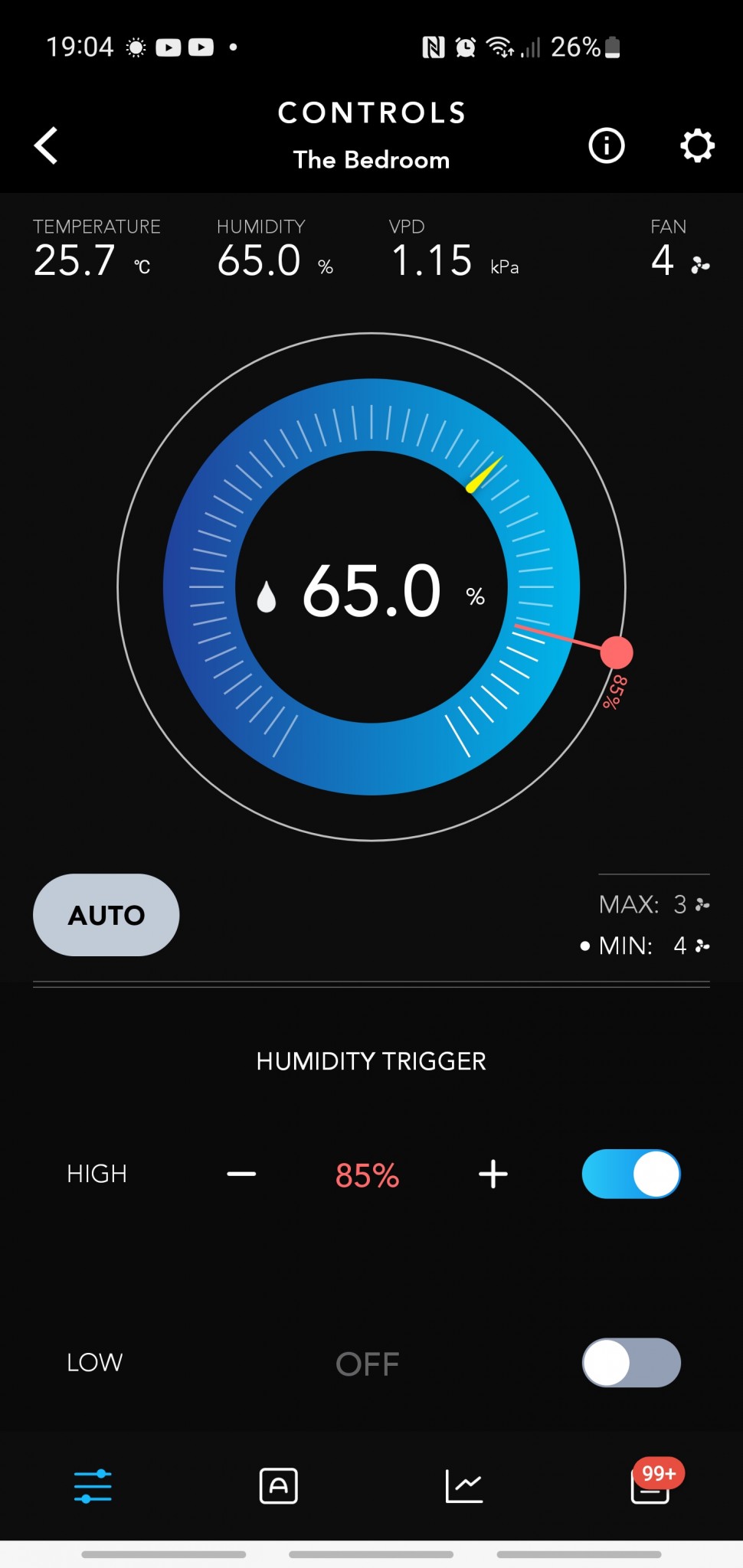Go back from the Controls screen
Image resolution: width=743 pixels, height=1568 pixels.
tap(47, 145)
